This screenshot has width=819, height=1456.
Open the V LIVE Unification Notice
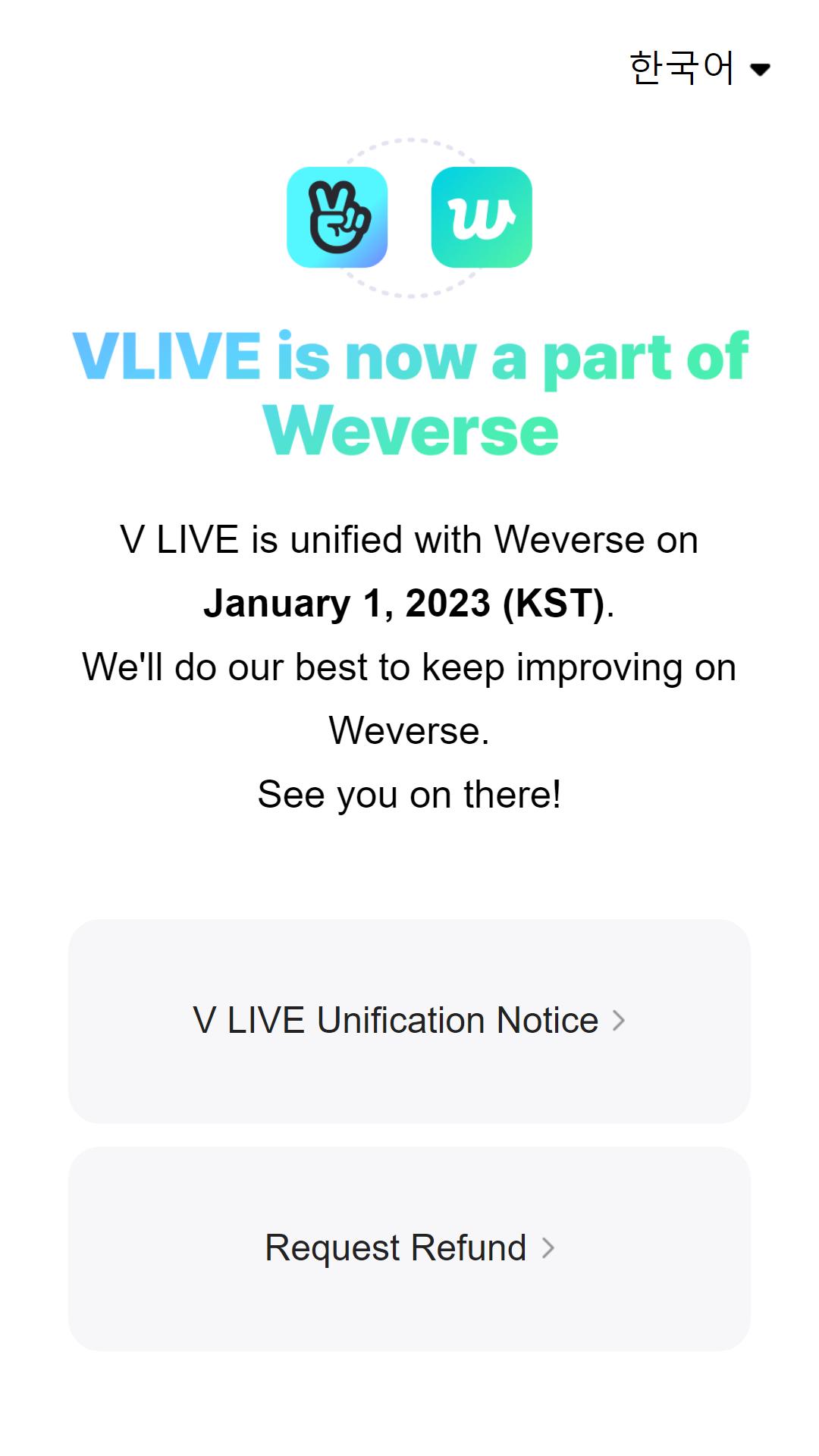(409, 1021)
